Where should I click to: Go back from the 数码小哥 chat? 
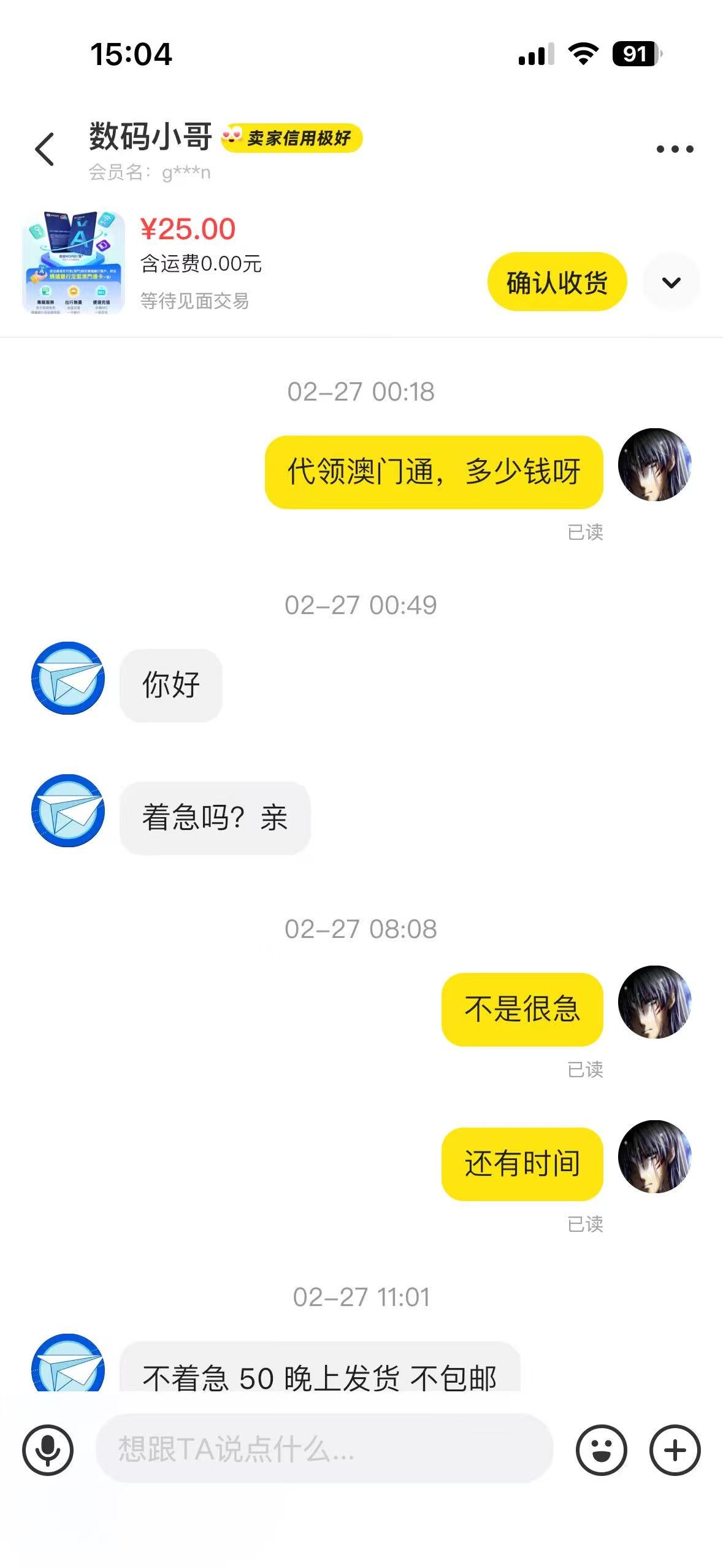coord(45,149)
